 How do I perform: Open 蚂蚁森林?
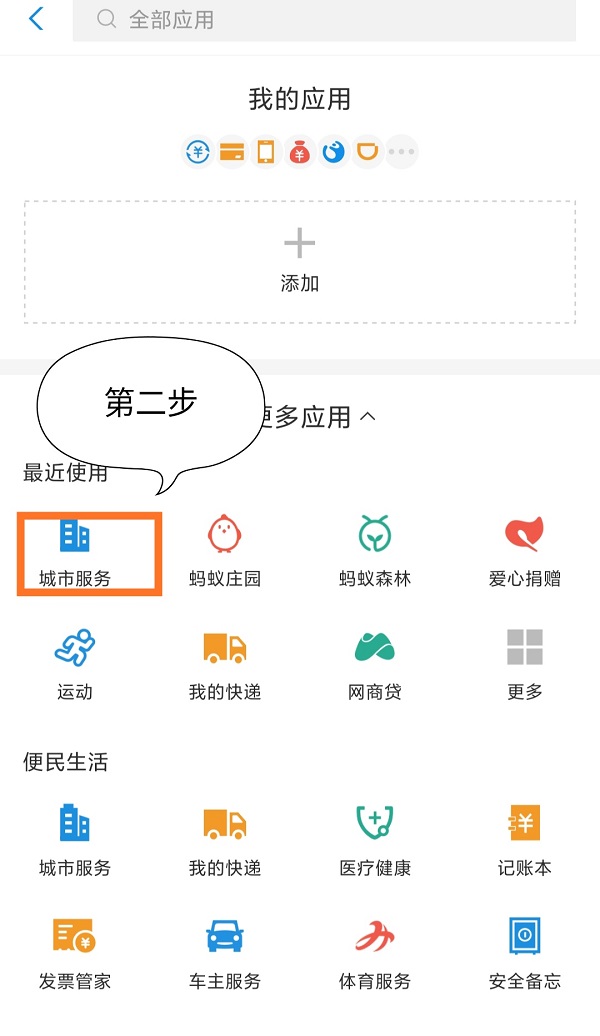point(375,552)
